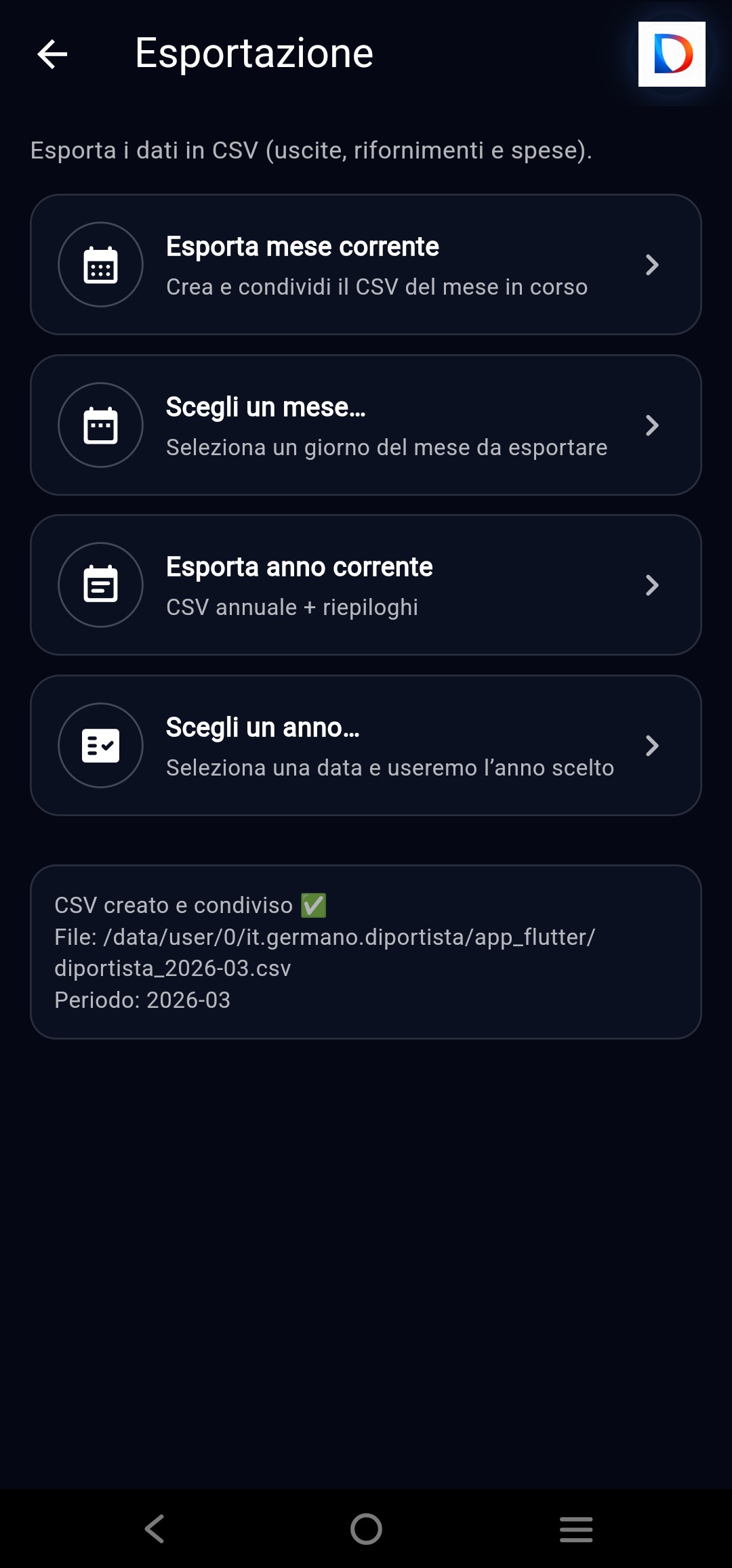This screenshot has height=1568, width=732.
Task: Open the Diportista app logo in the corner
Action: pyautogui.click(x=670, y=55)
